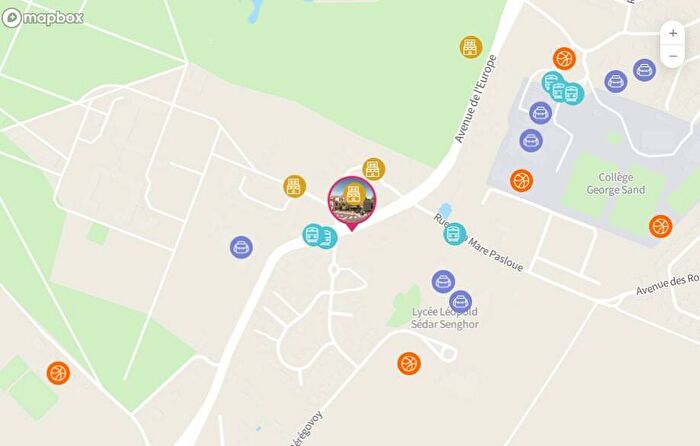Viewport: 700px width, 446px height.
Task: Open the orange sports marker right of Collège George Sand
Action: pyautogui.click(x=660, y=226)
